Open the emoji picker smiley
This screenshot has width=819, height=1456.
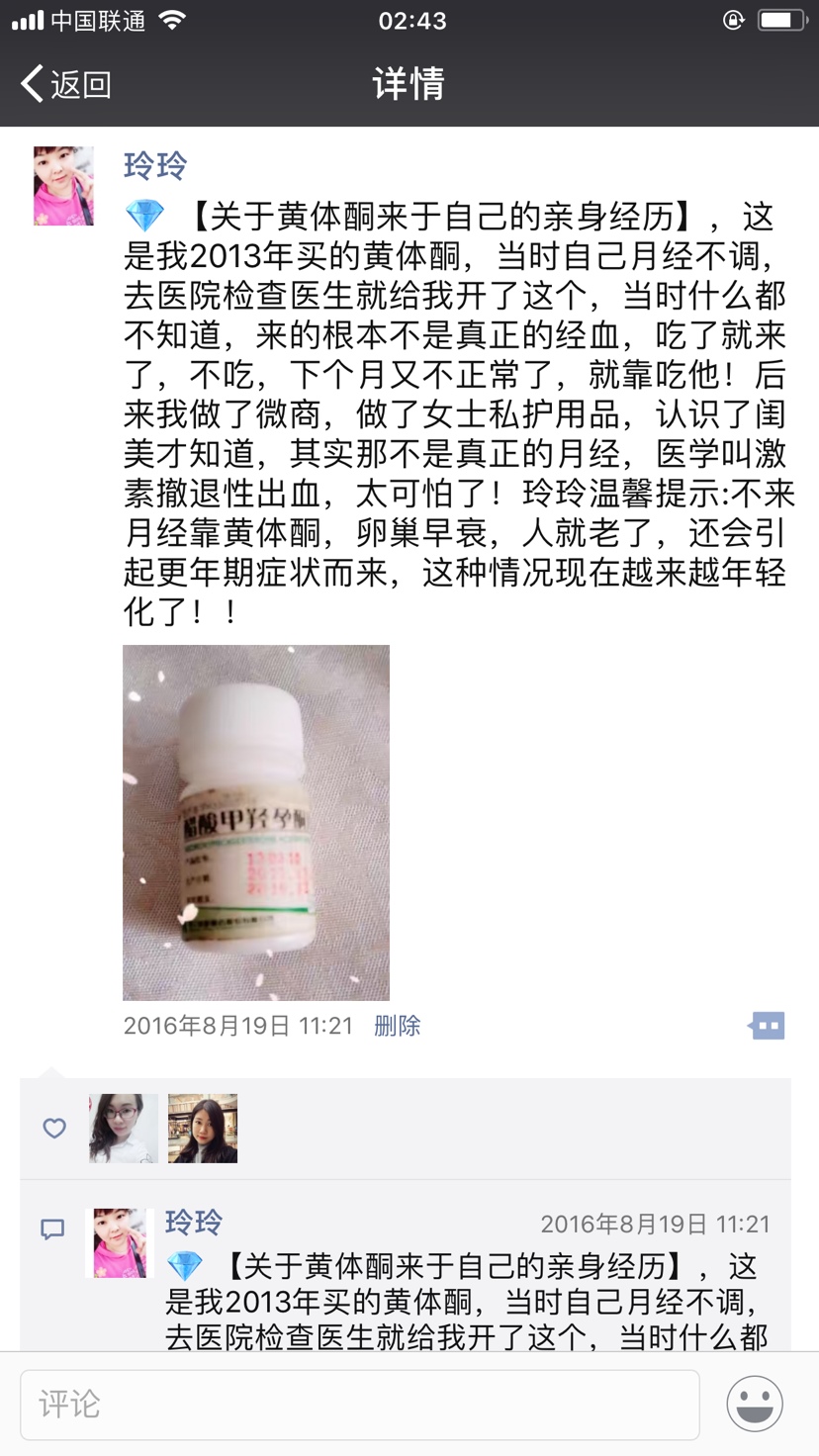tap(755, 1404)
